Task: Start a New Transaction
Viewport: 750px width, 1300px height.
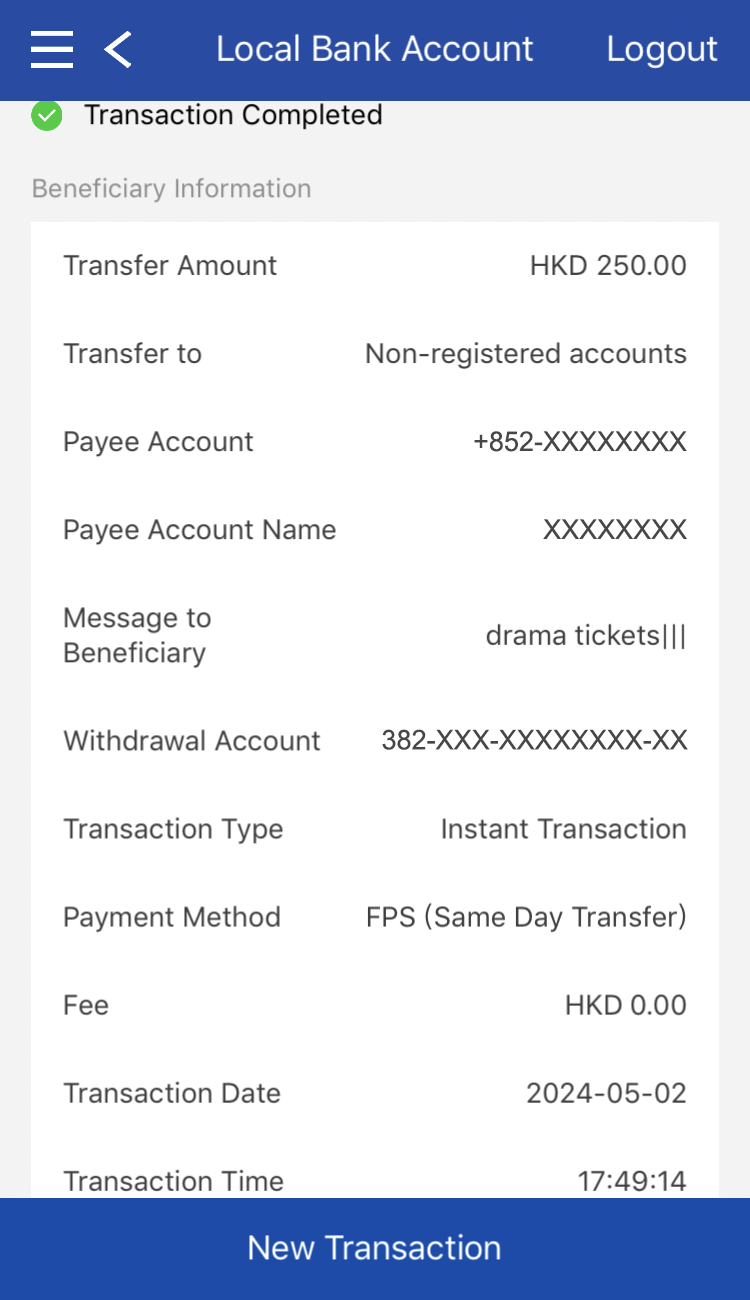Action: coord(375,1248)
